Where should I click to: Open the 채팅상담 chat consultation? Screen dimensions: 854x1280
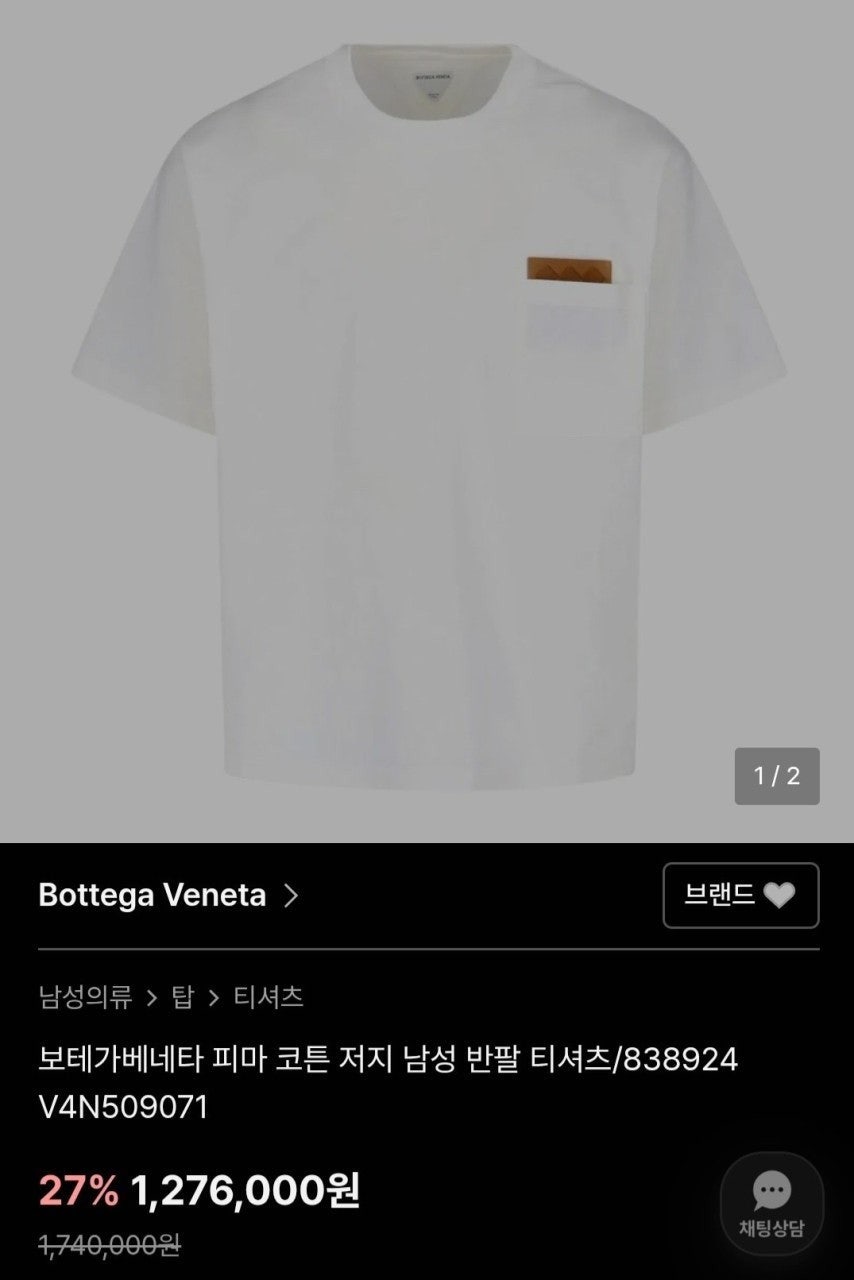(x=771, y=1204)
